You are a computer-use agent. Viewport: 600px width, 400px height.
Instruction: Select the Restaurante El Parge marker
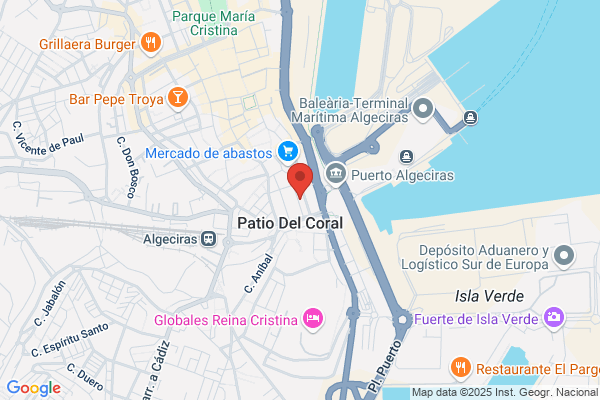[x=461, y=368]
